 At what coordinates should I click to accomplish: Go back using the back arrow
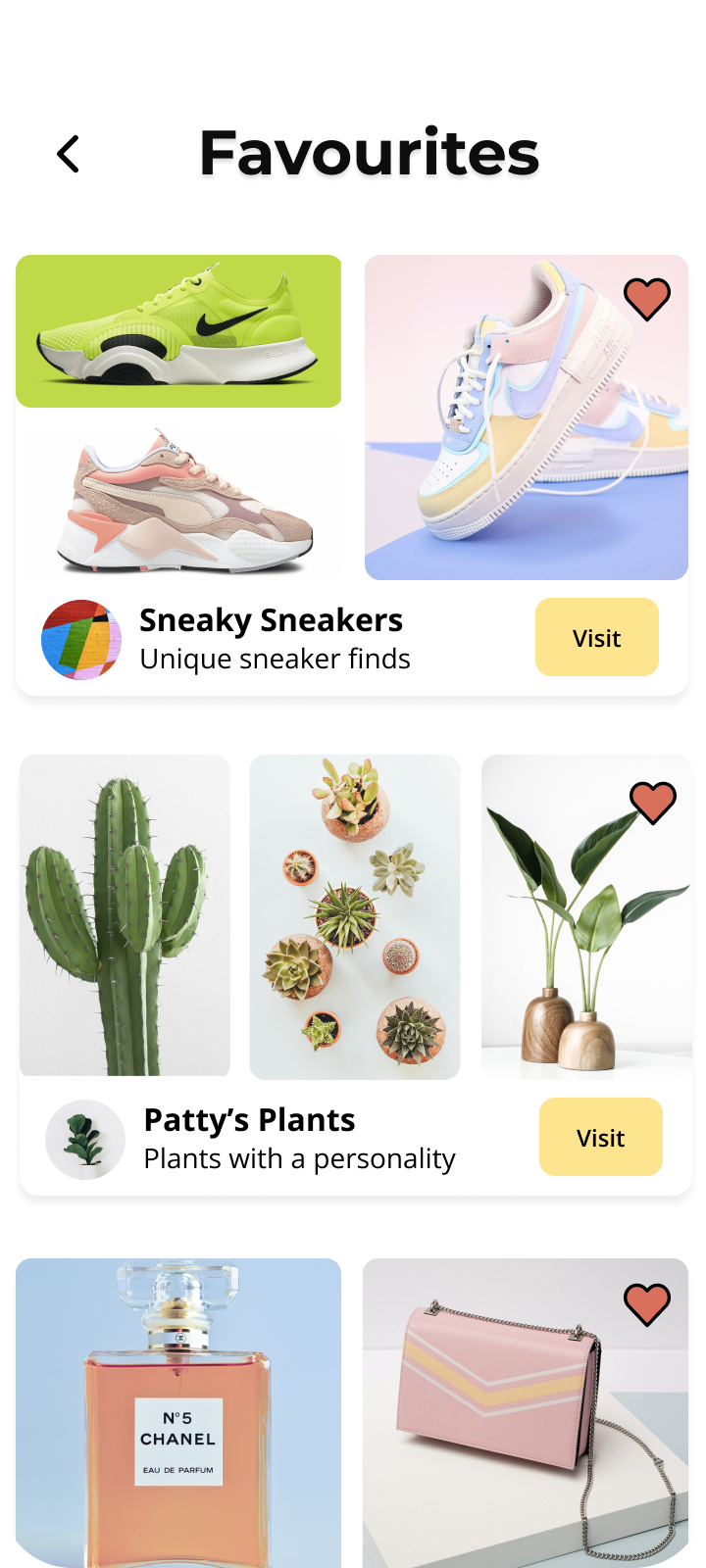coord(68,154)
